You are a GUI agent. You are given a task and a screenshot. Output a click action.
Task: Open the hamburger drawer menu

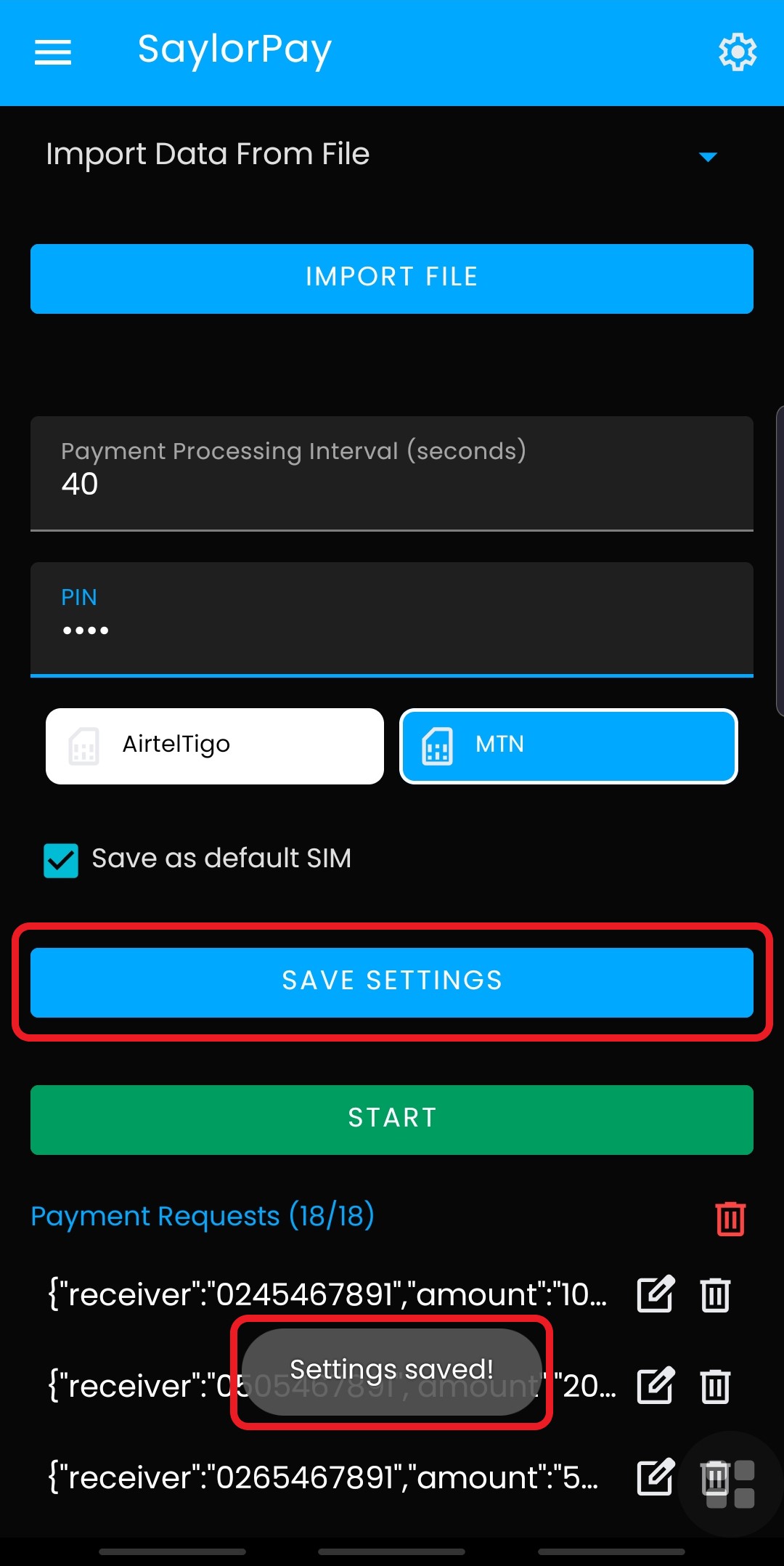tap(53, 52)
